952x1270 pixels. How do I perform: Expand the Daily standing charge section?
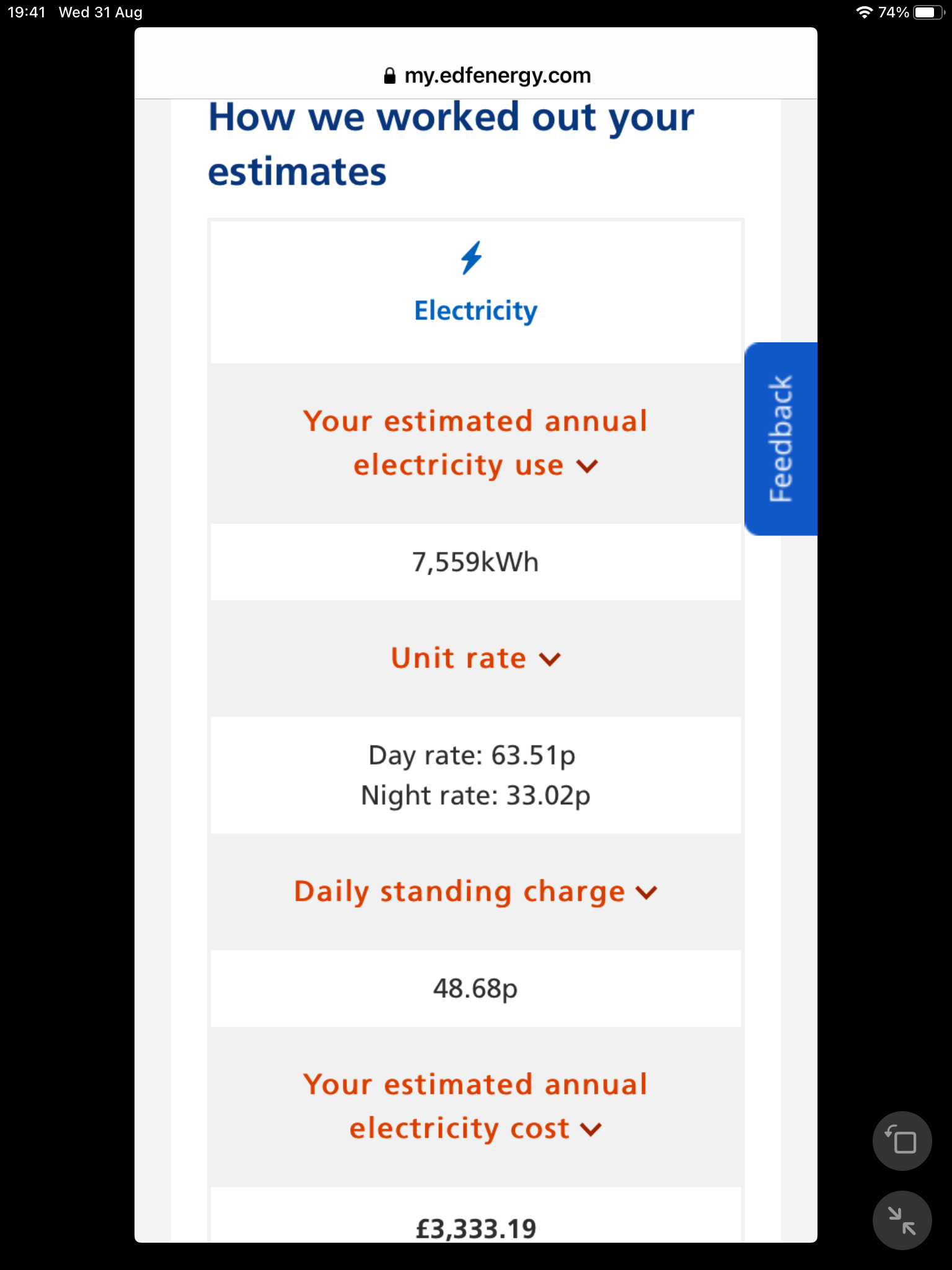(x=475, y=891)
